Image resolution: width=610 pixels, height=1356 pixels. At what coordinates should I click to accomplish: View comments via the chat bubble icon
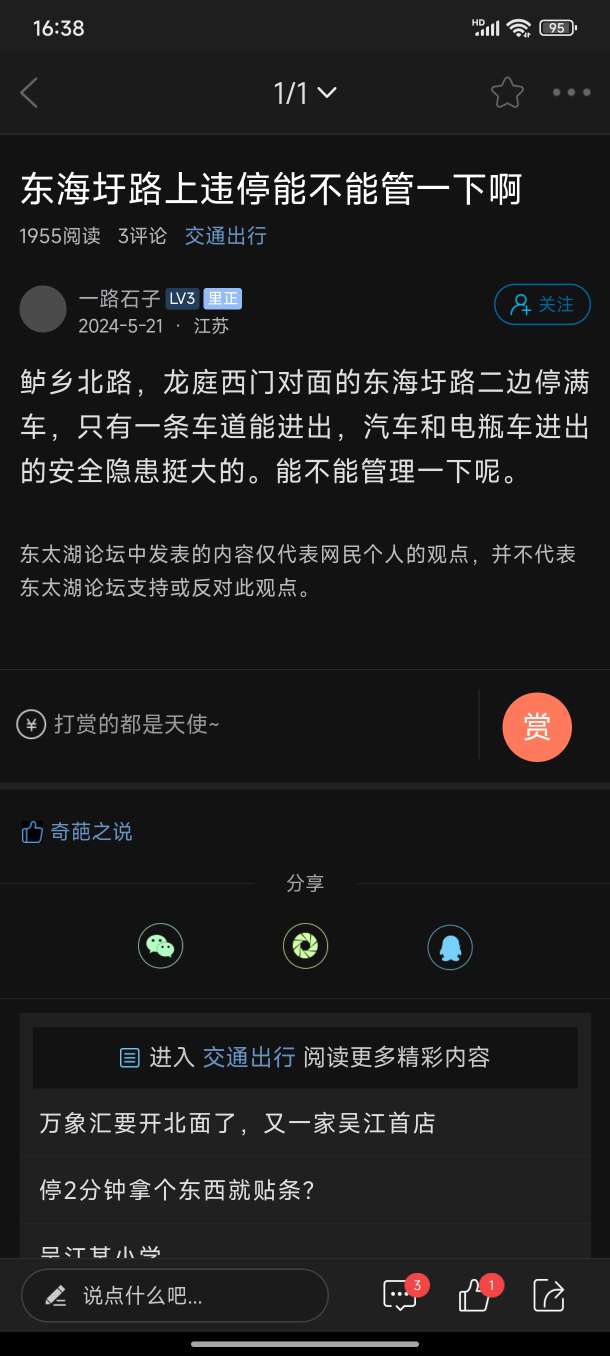pyautogui.click(x=400, y=1296)
